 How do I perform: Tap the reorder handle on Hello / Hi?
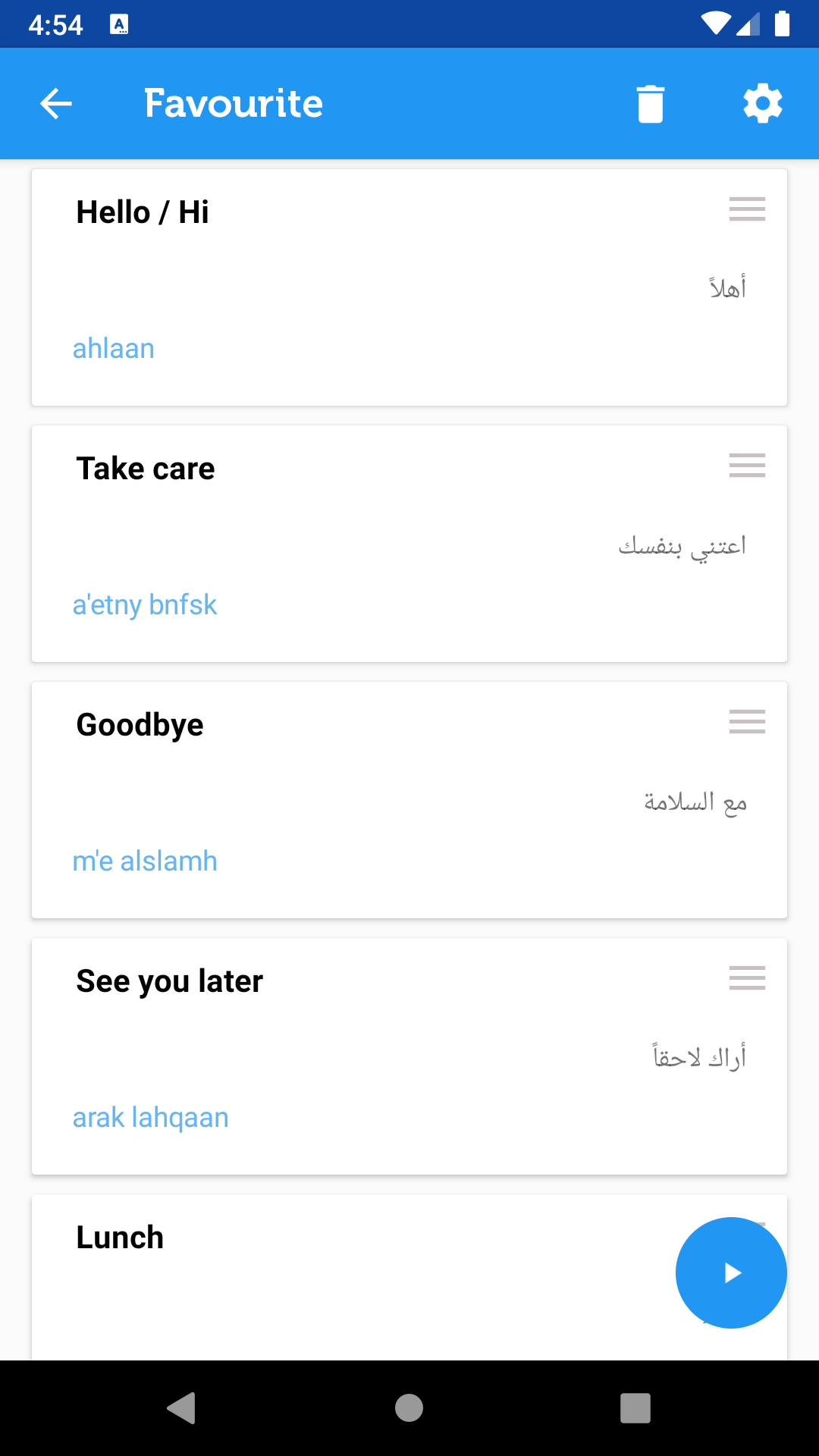[x=747, y=209]
